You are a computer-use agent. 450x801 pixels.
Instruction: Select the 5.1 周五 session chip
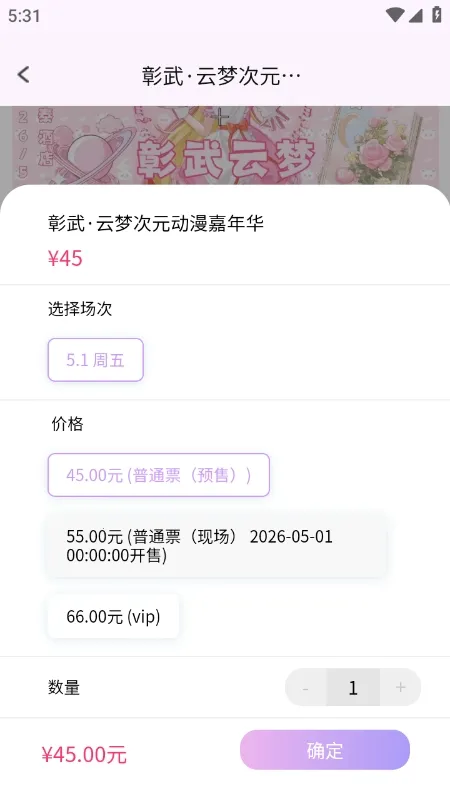(96, 360)
